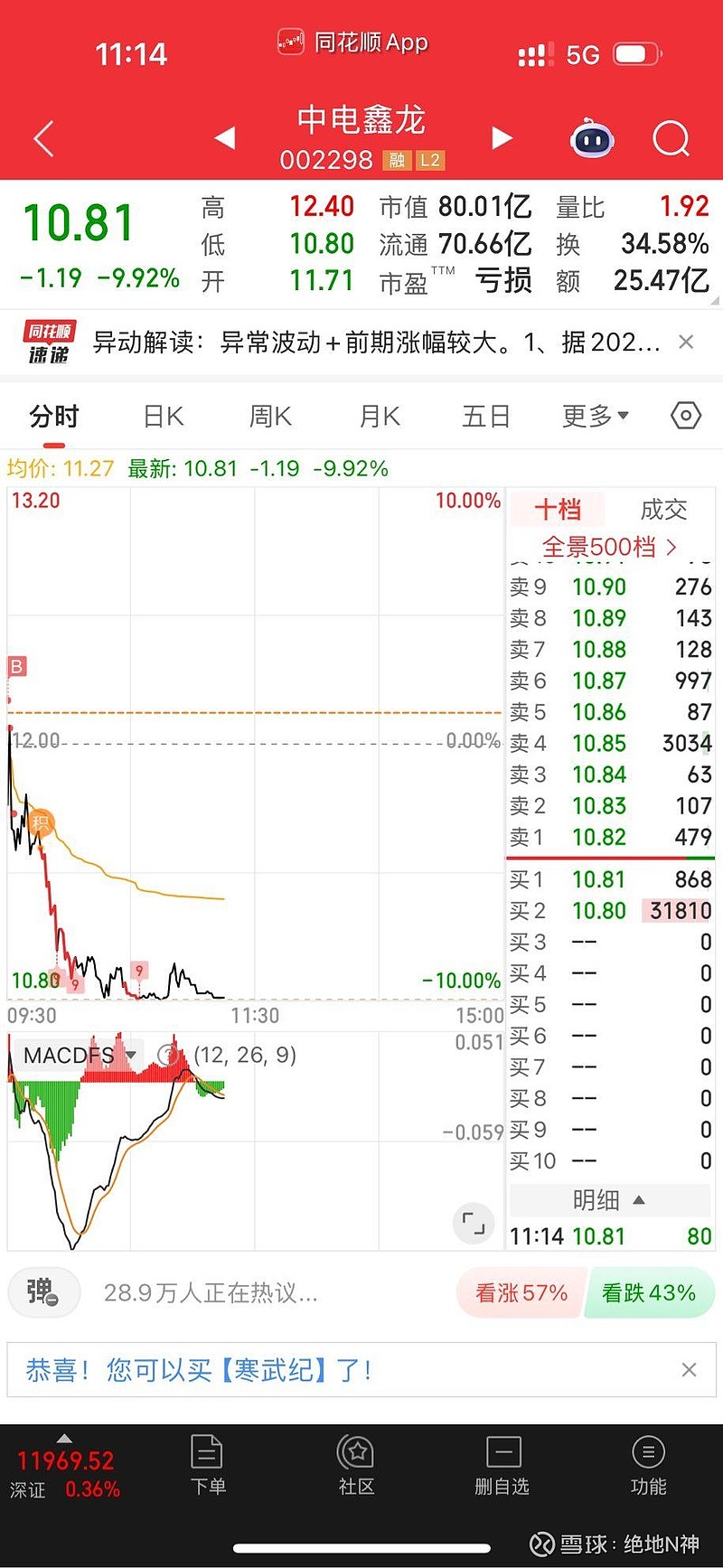Open 下单 to place an order
Screen dimensions: 723x1568
tap(208, 1464)
